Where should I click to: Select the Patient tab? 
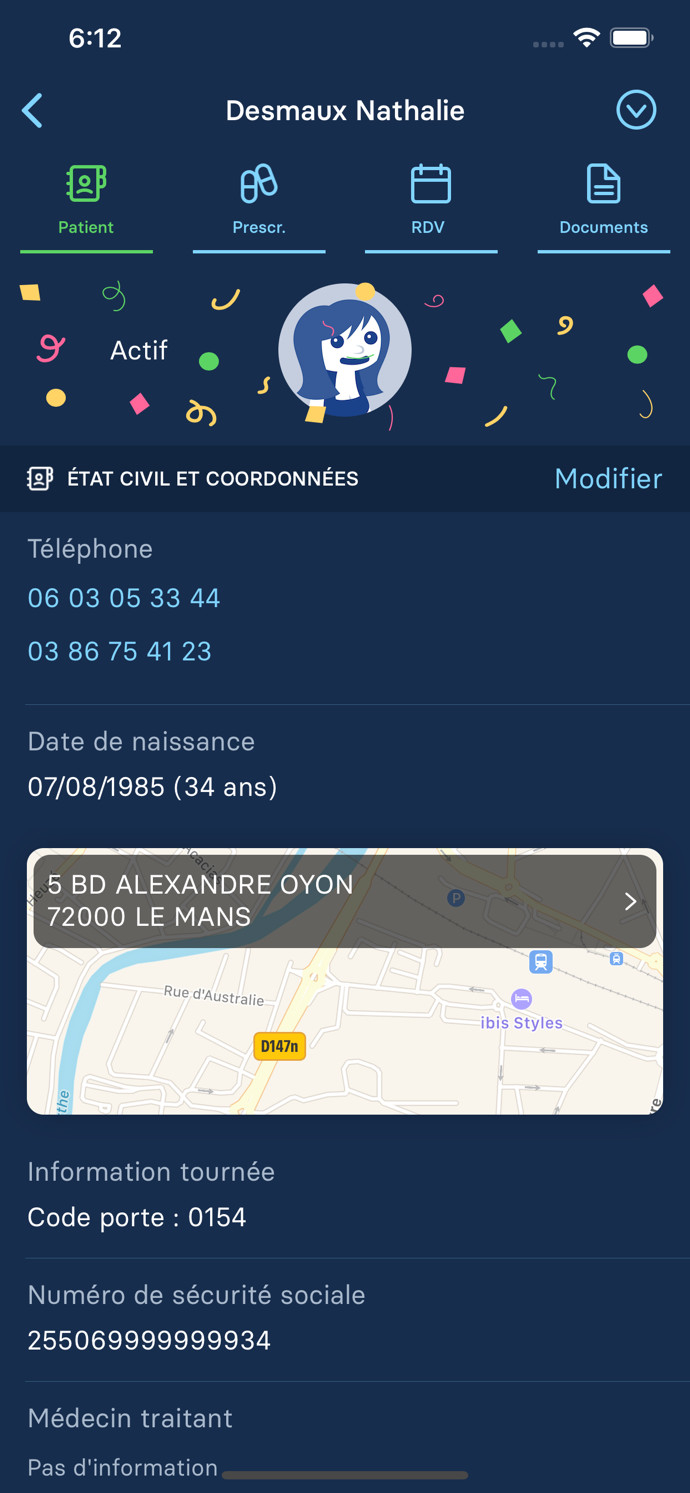(86, 200)
